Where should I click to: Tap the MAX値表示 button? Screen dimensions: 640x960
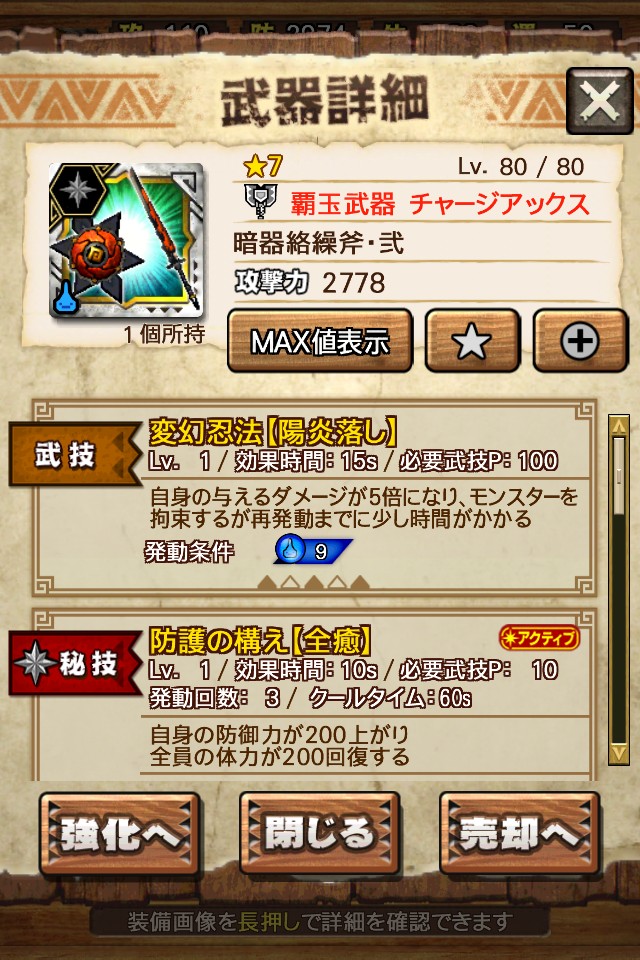(319, 342)
